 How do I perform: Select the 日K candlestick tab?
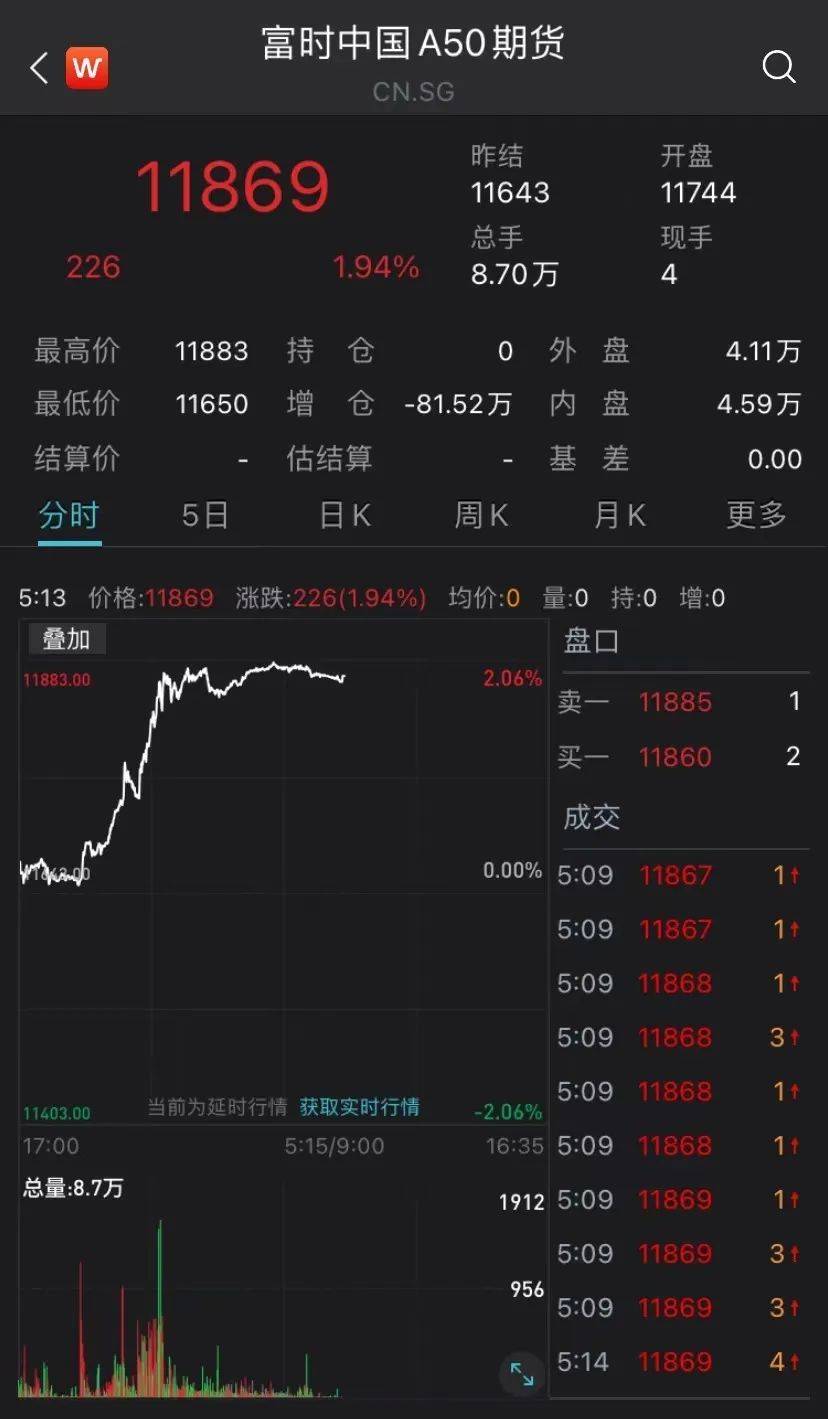[x=344, y=515]
